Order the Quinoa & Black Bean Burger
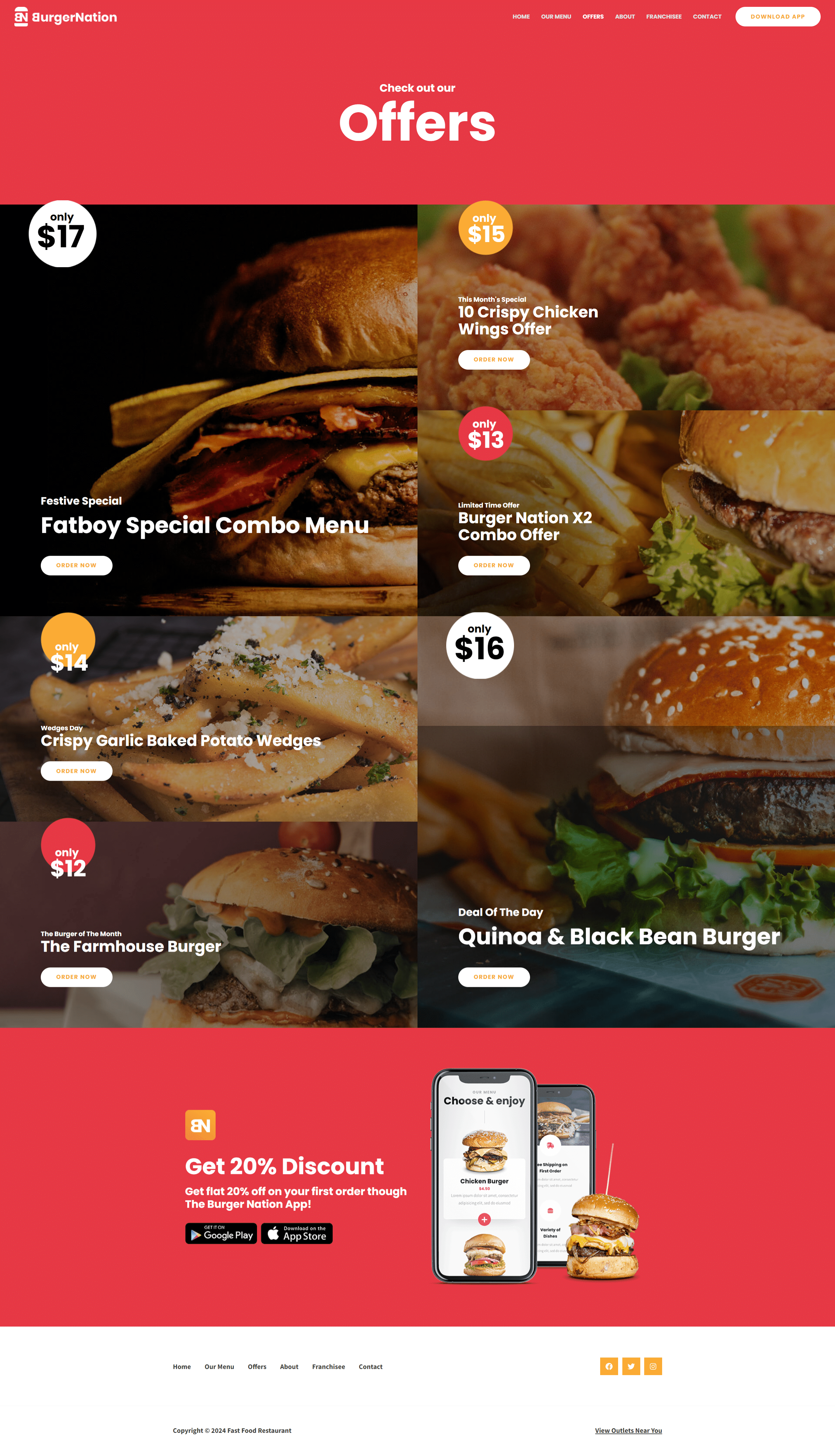The width and height of the screenshot is (835, 1456). tap(493, 976)
